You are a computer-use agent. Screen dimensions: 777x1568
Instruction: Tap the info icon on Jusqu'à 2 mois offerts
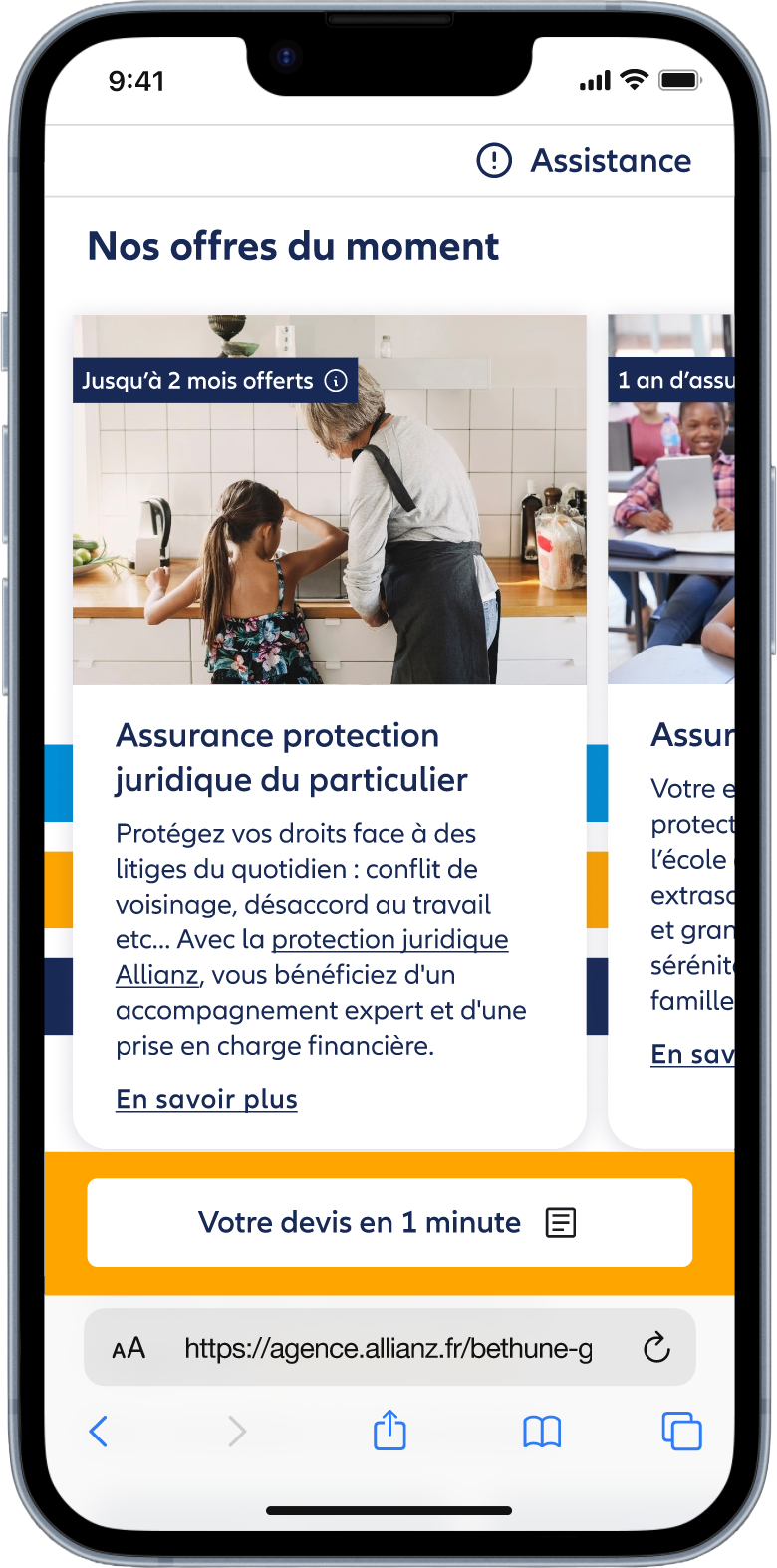337,381
